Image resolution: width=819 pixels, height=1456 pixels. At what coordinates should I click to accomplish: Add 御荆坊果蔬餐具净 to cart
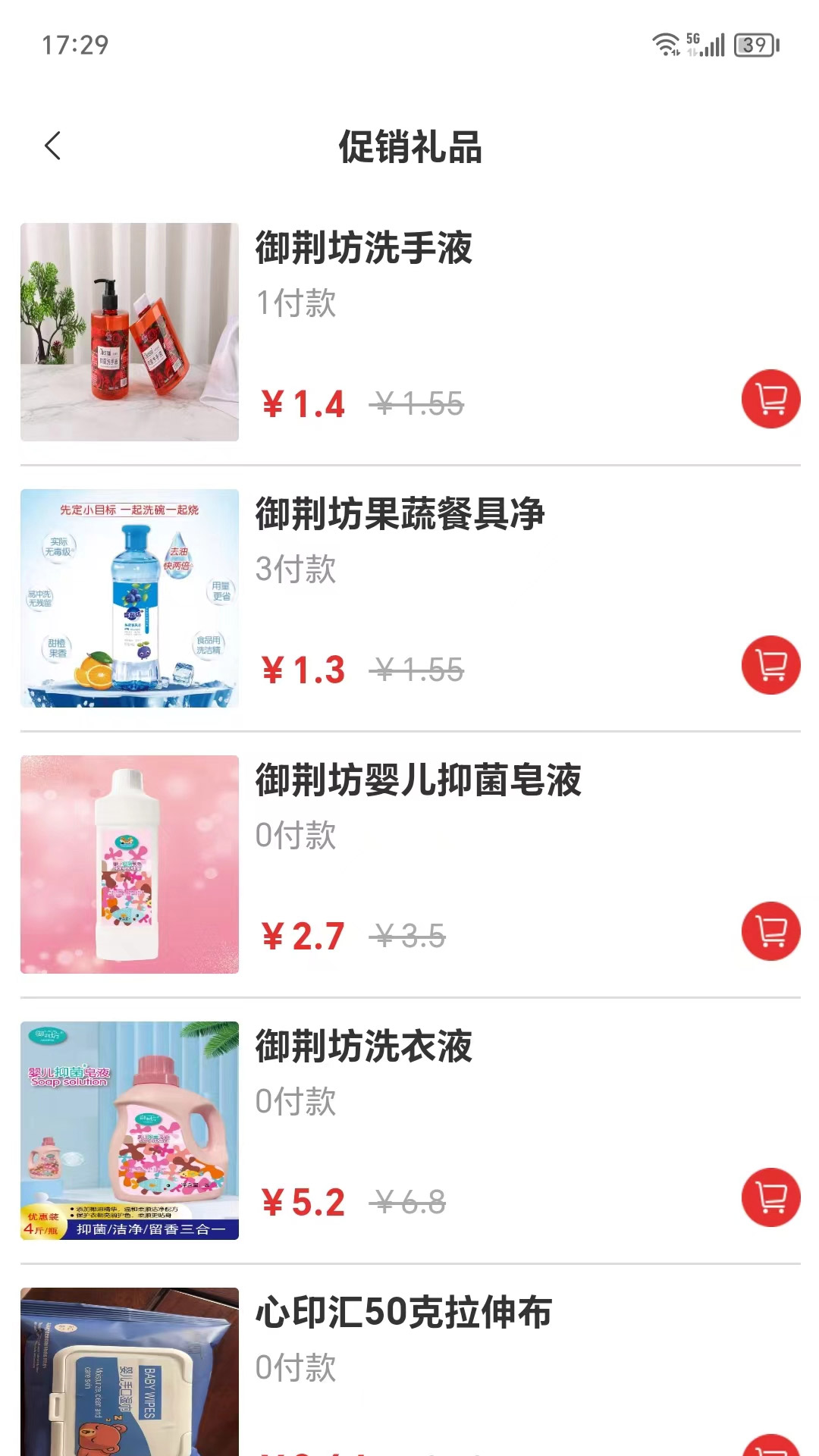770,665
